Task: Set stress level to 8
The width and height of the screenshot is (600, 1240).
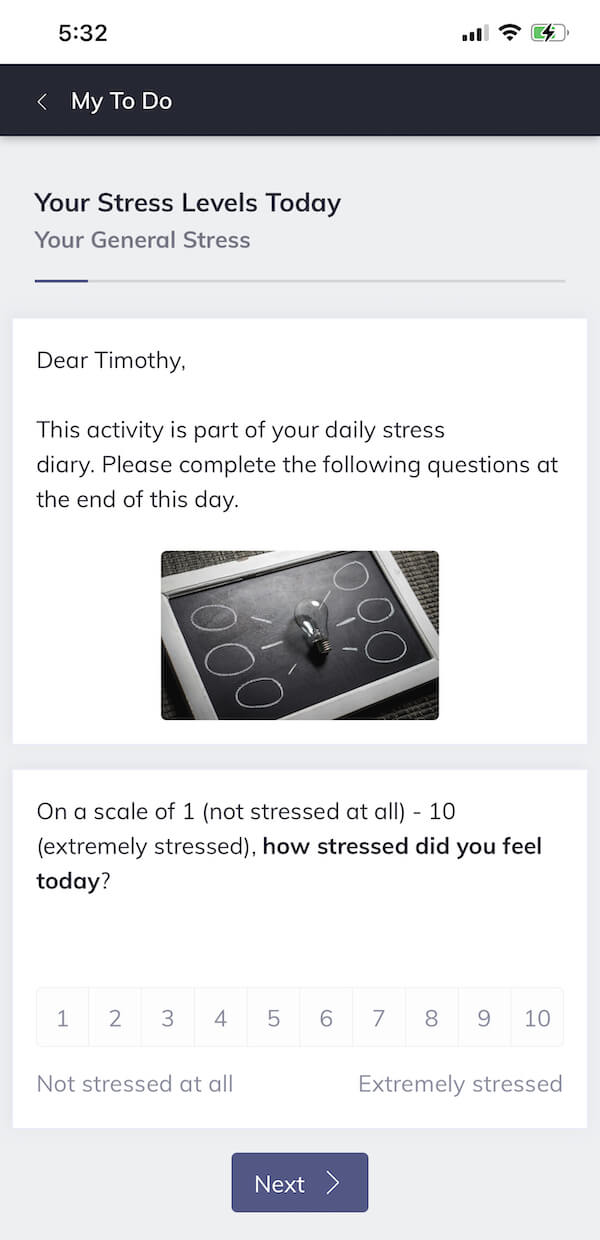Action: [x=431, y=1018]
